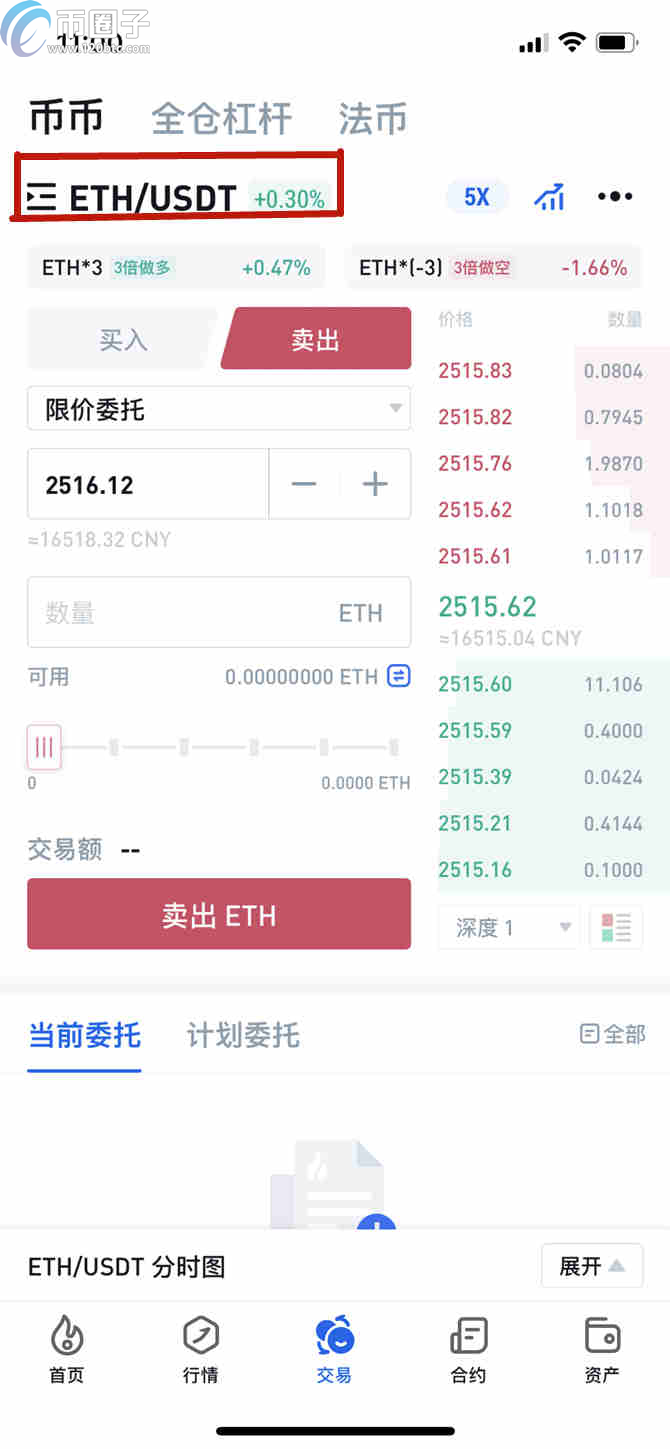The height and width of the screenshot is (1449, 670).
Task: Open the 资产 assets tab
Action: (x=602, y=1349)
